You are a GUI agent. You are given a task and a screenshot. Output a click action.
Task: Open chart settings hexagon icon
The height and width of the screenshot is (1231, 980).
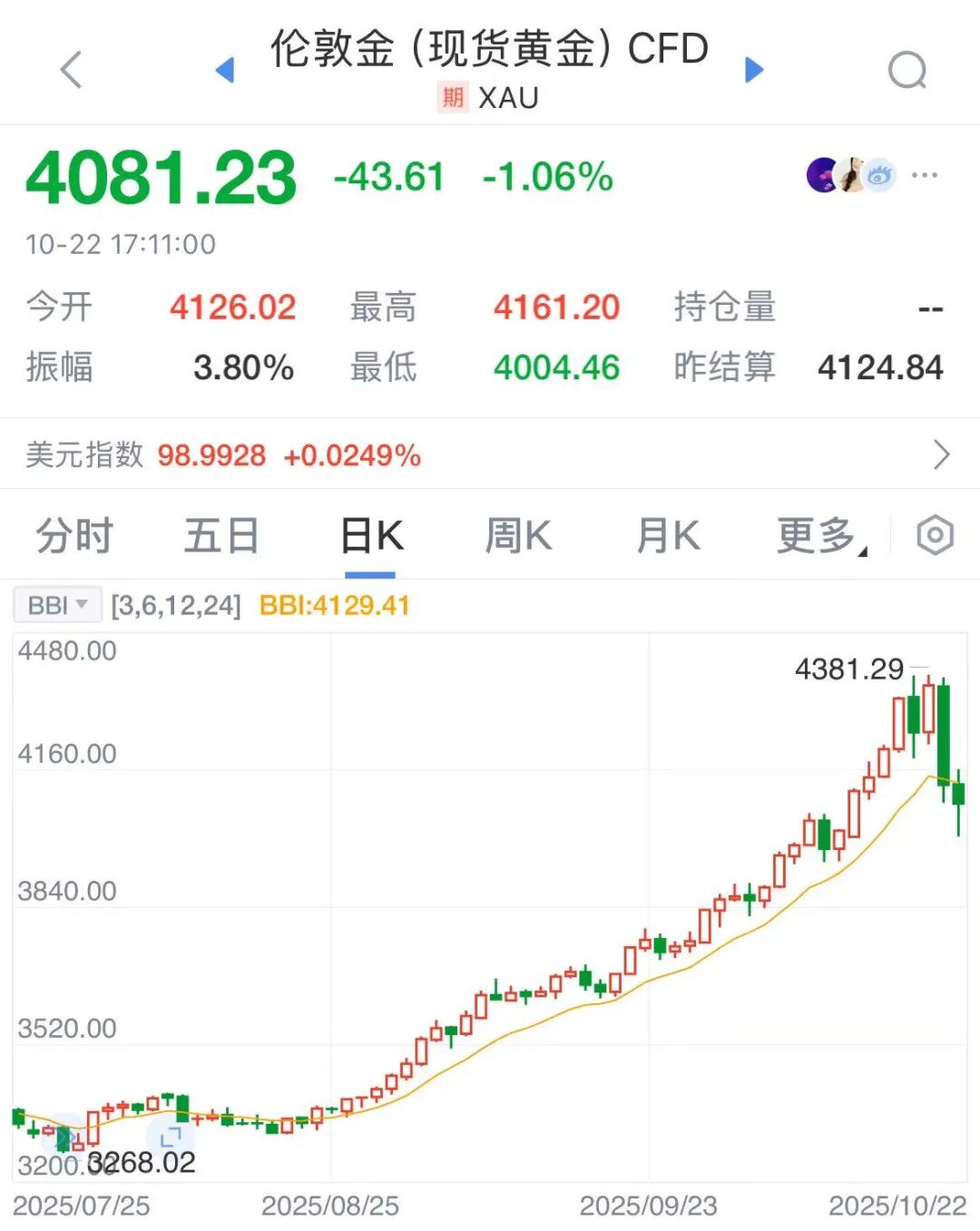click(935, 536)
